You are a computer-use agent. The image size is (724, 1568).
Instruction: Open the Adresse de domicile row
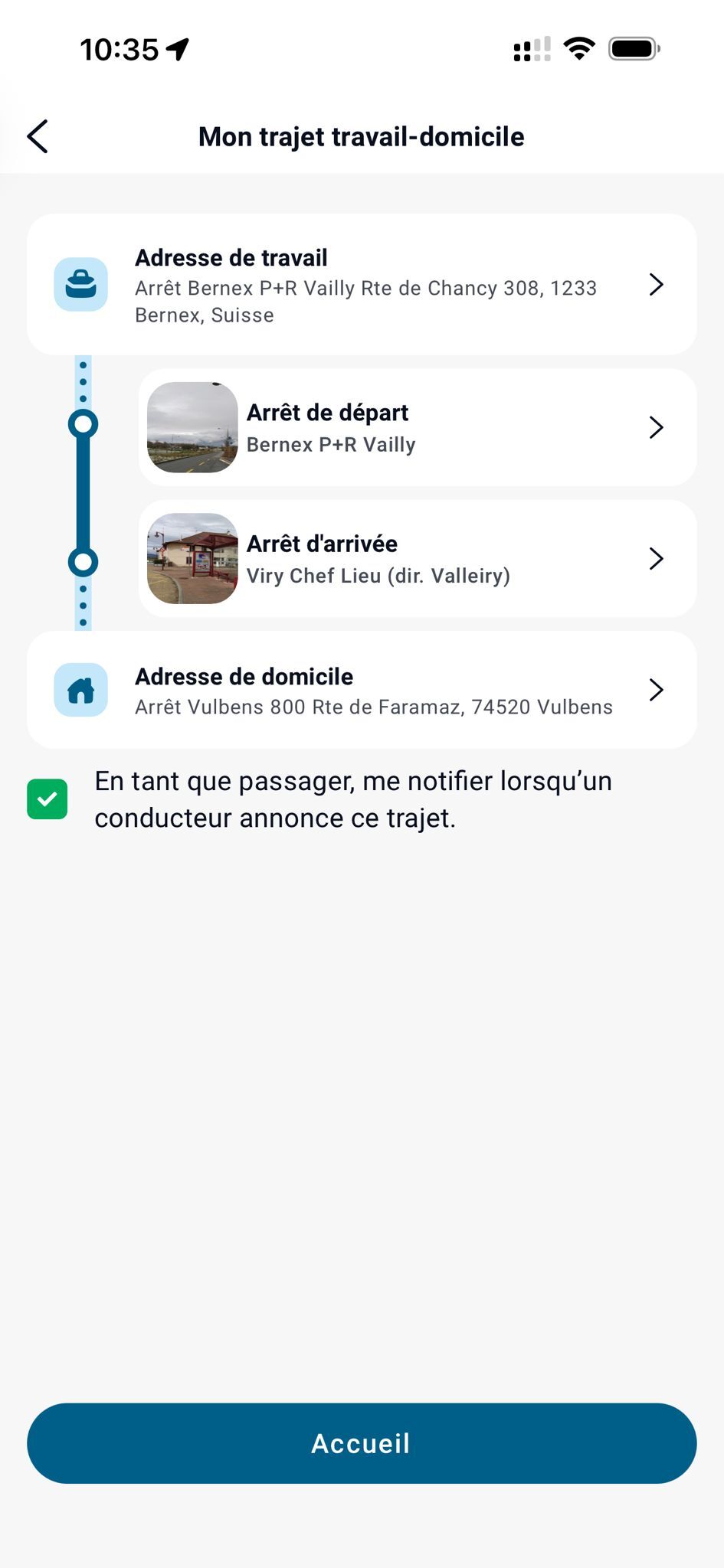(x=362, y=690)
